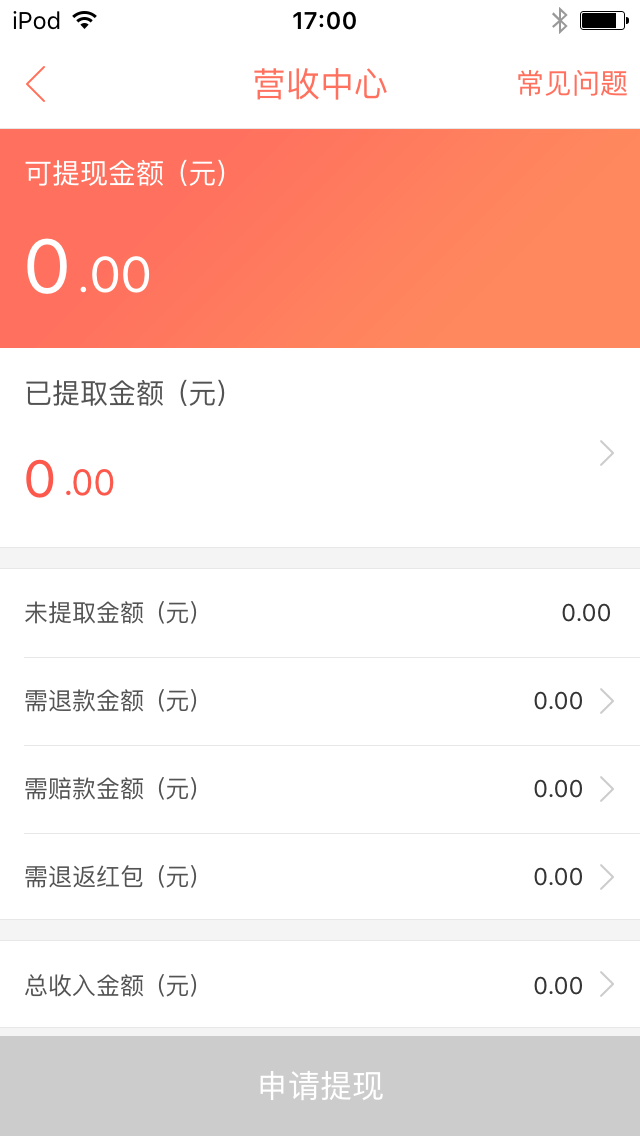Image resolution: width=640 pixels, height=1136 pixels.
Task: View 总收入金额 breakdown
Action: click(320, 985)
